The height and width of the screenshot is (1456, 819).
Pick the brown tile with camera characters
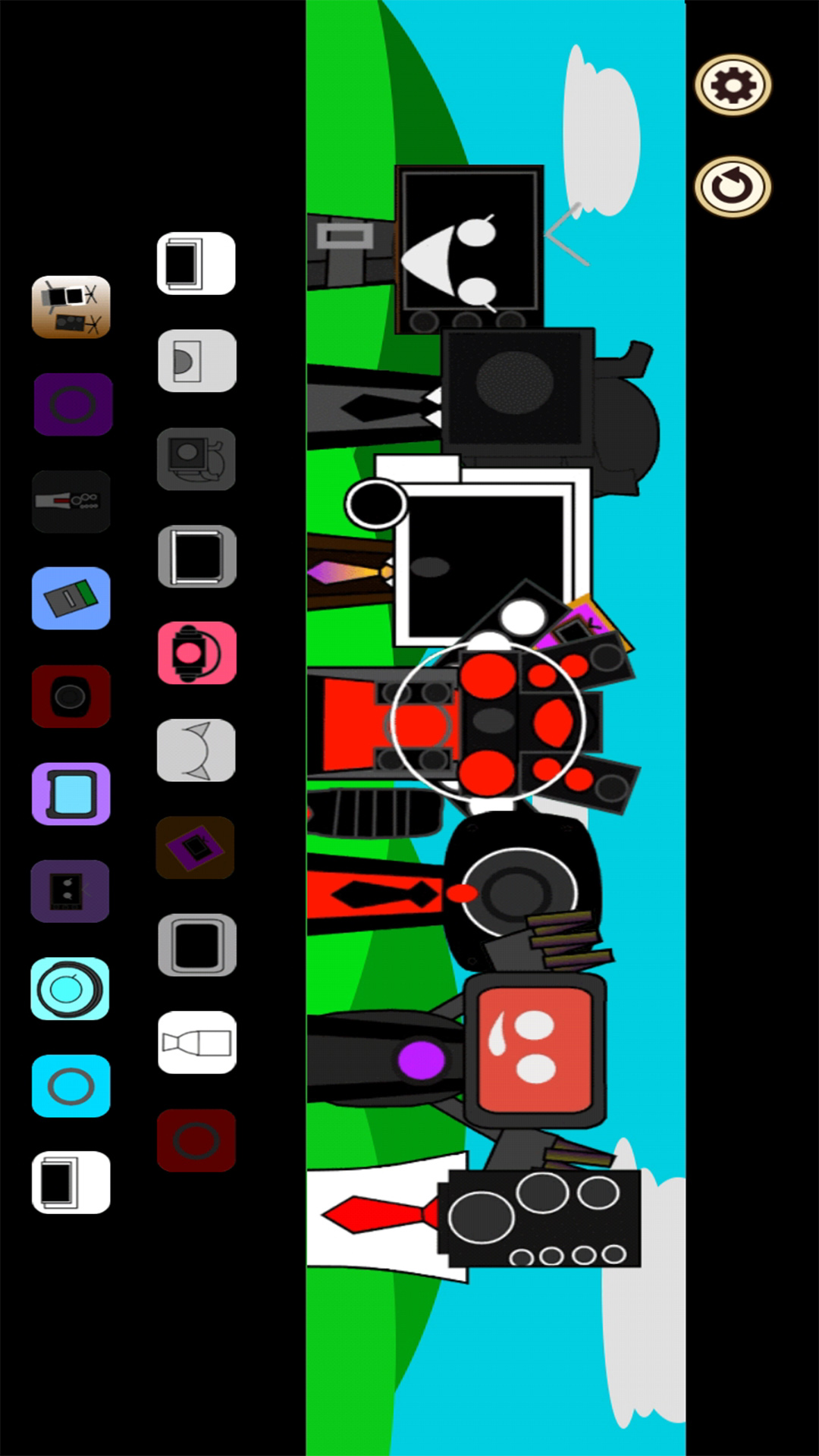(71, 307)
